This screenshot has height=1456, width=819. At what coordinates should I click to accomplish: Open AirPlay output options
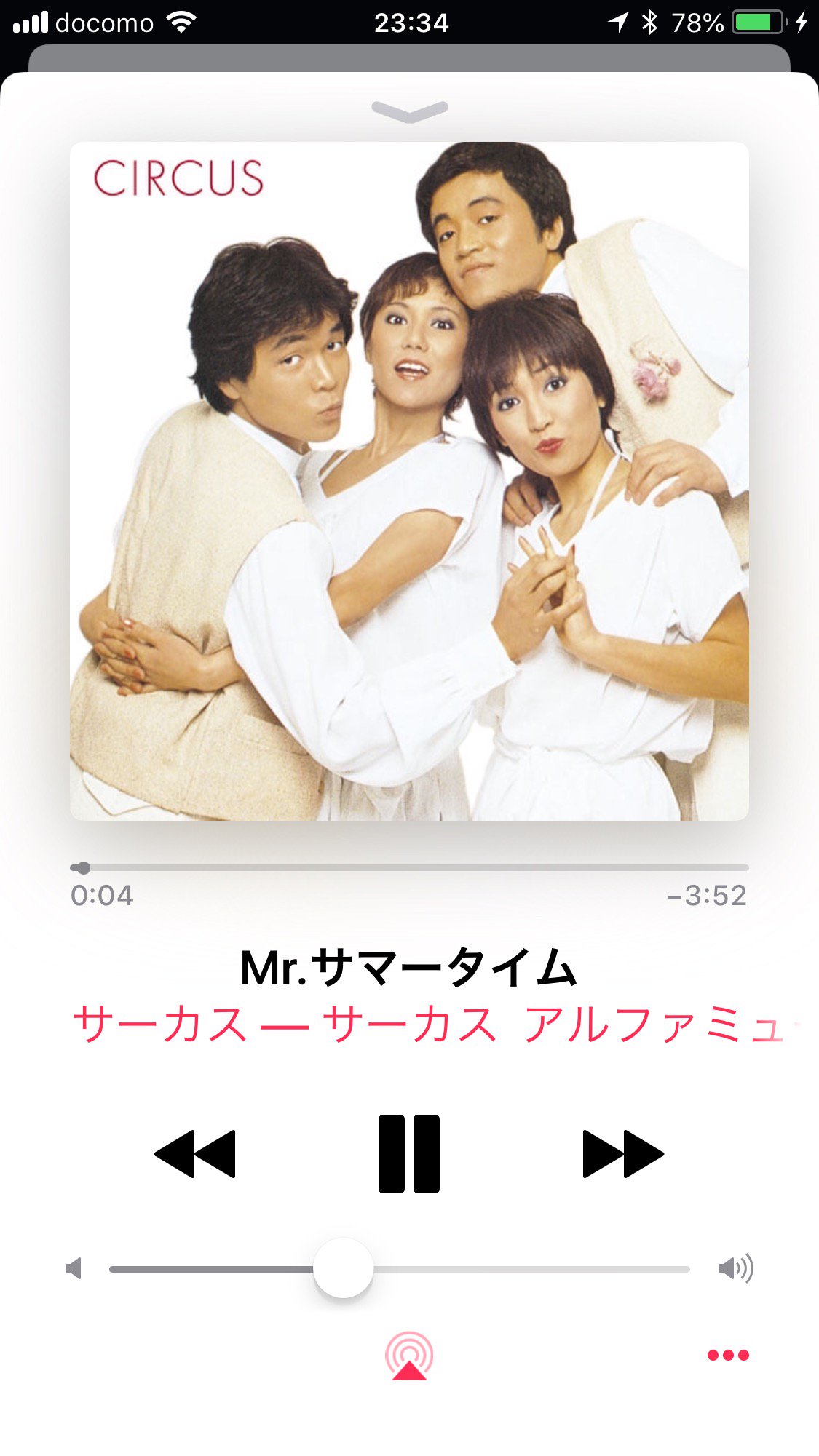(x=409, y=1355)
